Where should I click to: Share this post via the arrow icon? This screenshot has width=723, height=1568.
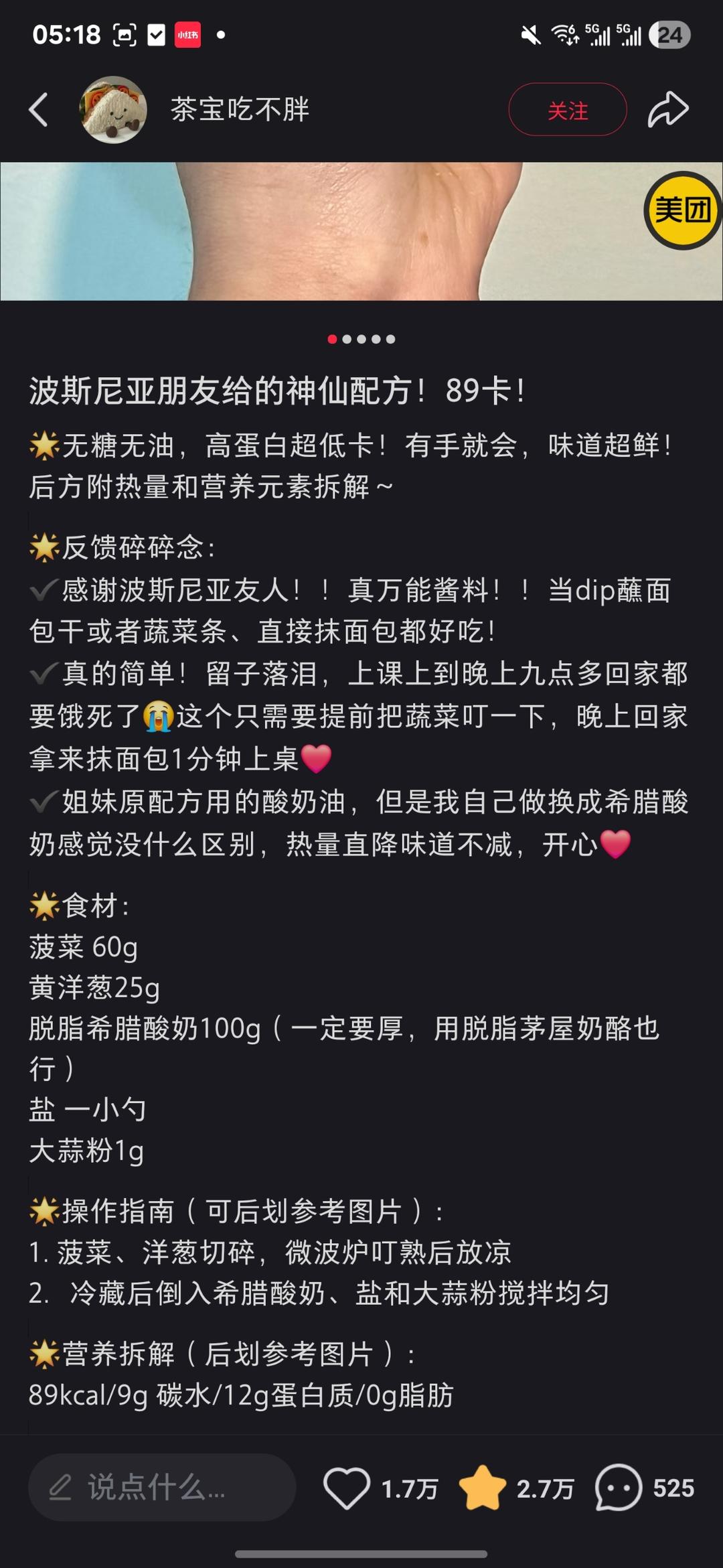pyautogui.click(x=667, y=110)
